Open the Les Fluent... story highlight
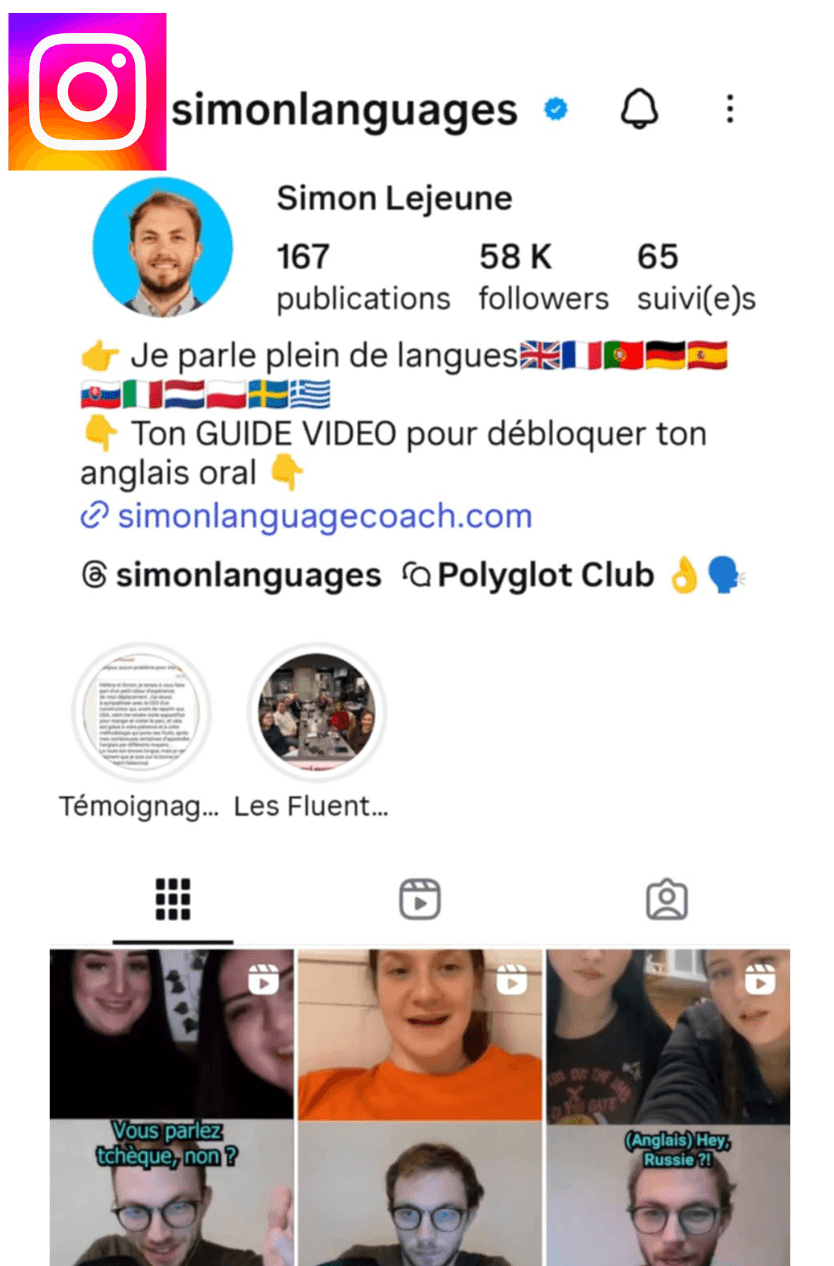The image size is (834, 1266). [x=316, y=712]
